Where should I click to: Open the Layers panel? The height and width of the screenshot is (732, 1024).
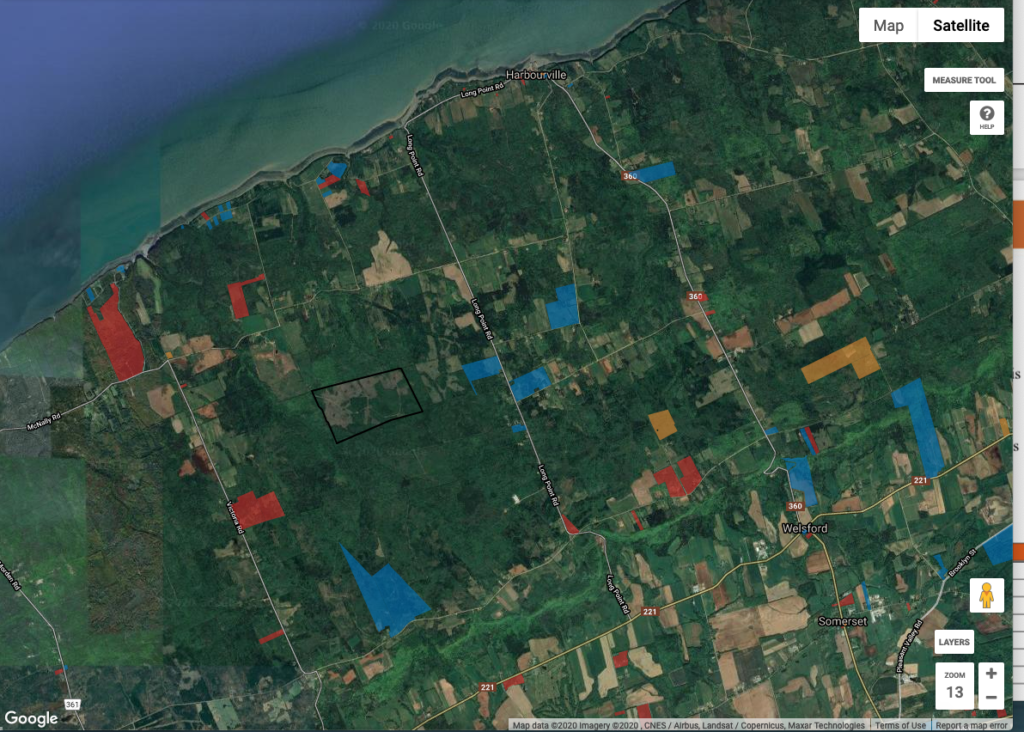954,642
